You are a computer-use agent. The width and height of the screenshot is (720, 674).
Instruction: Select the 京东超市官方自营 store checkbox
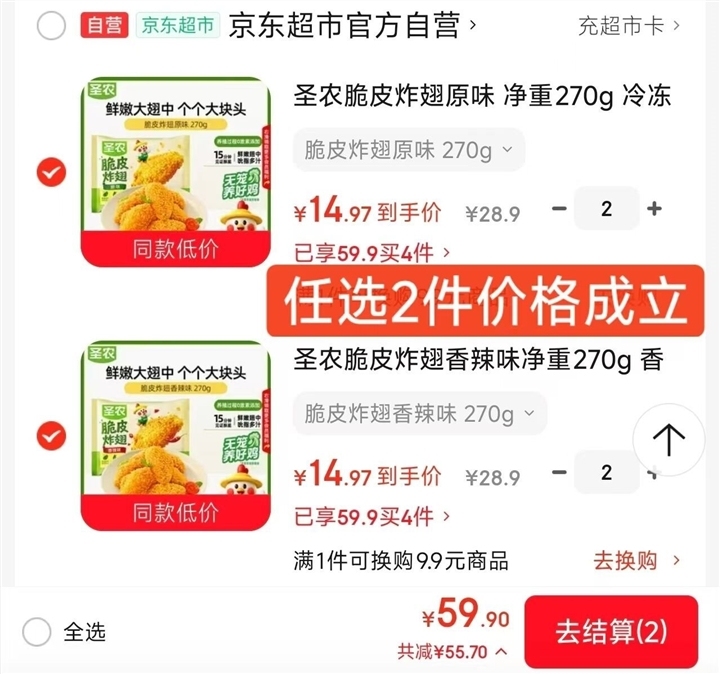click(51, 26)
